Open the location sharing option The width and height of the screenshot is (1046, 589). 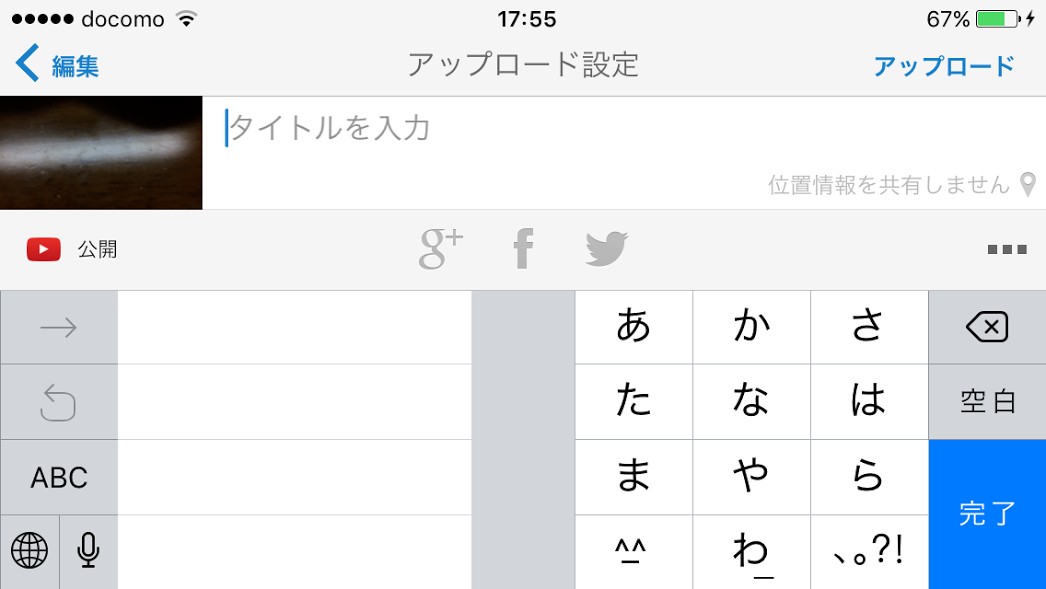point(901,184)
